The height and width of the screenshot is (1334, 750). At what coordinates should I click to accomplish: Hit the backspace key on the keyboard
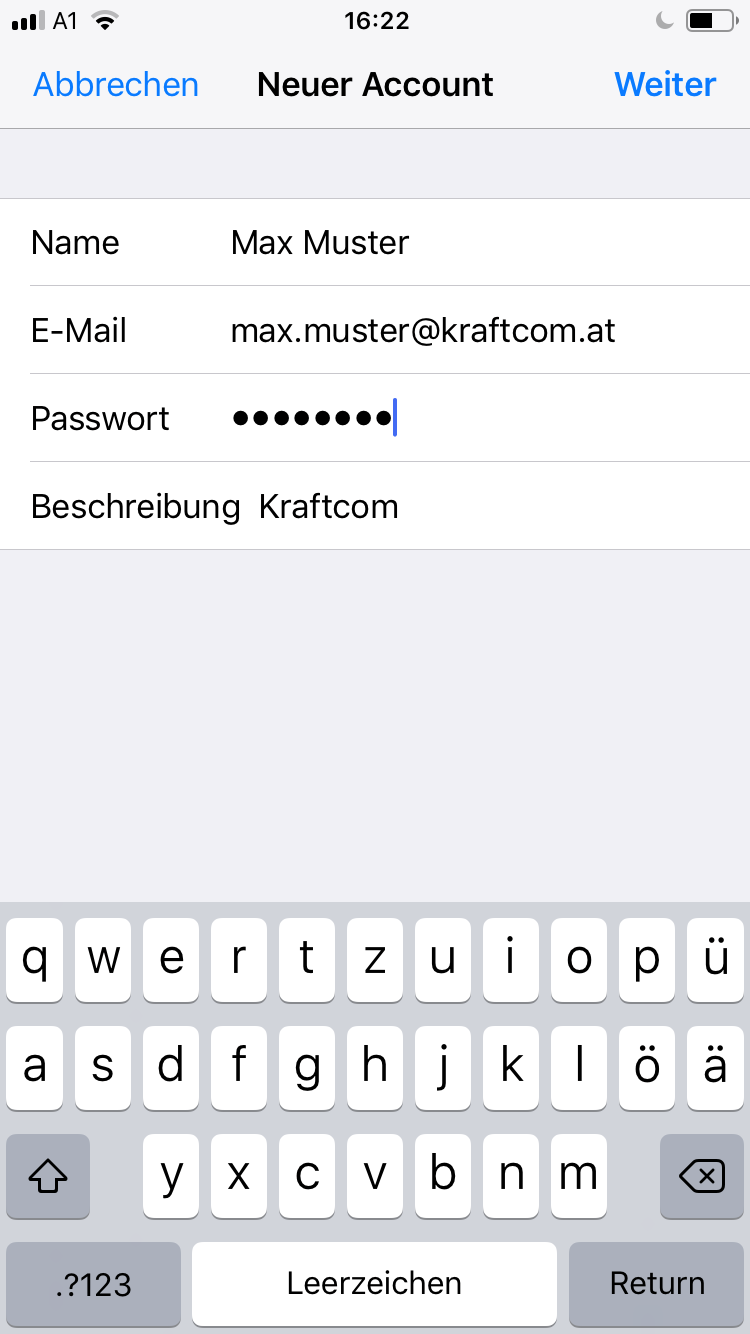pos(702,1176)
